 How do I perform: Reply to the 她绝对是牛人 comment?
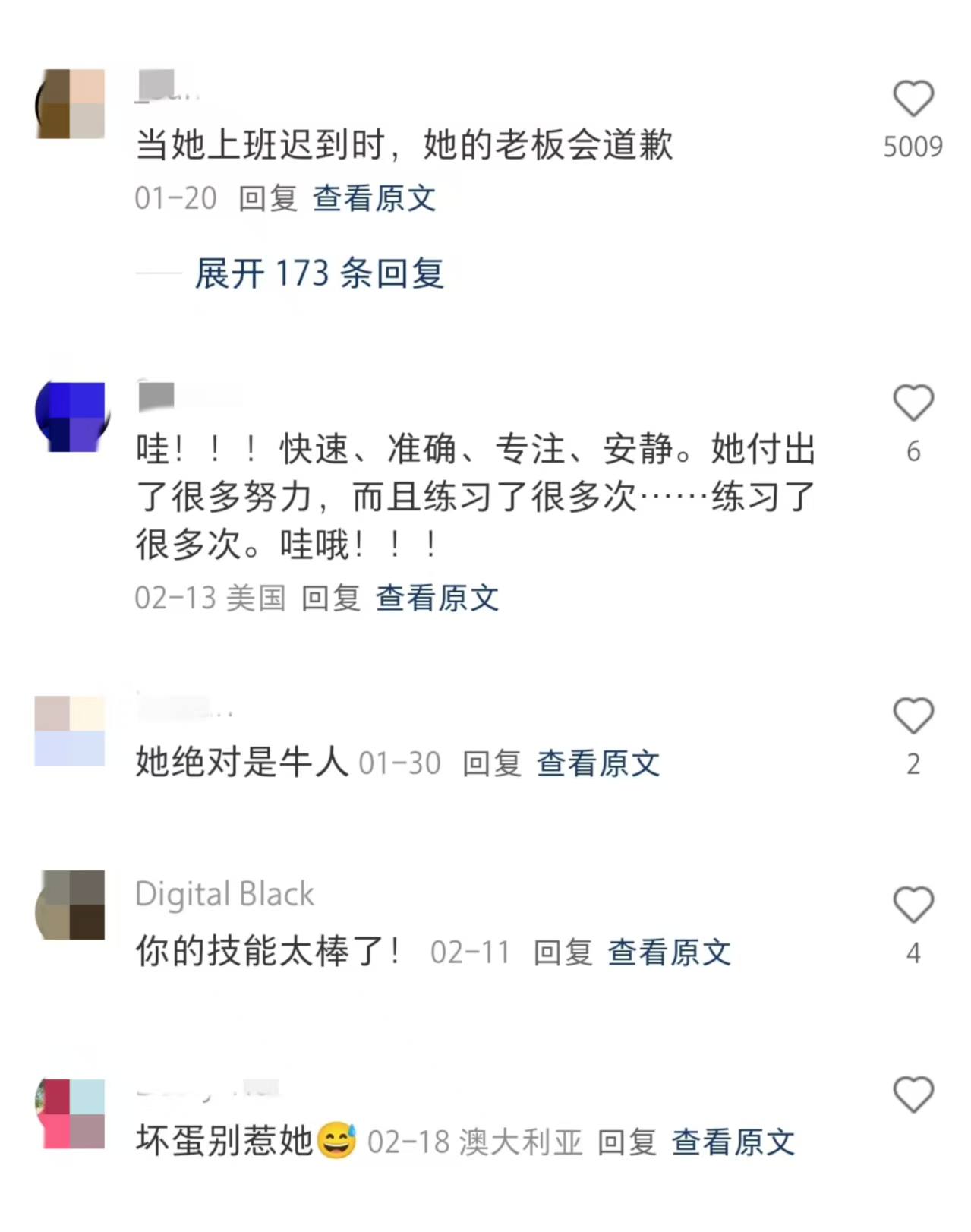[x=492, y=764]
